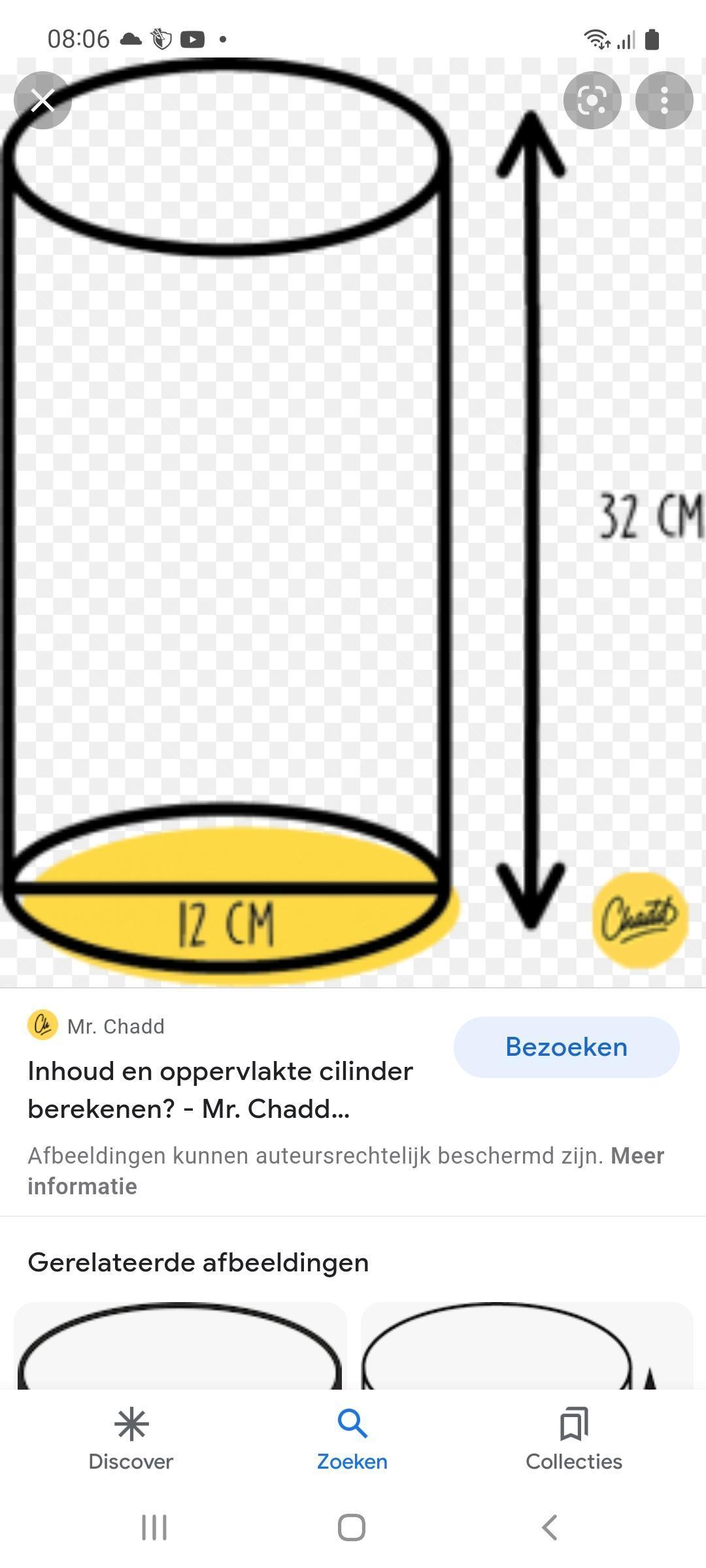Open the first related image thumbnail

(x=180, y=1346)
